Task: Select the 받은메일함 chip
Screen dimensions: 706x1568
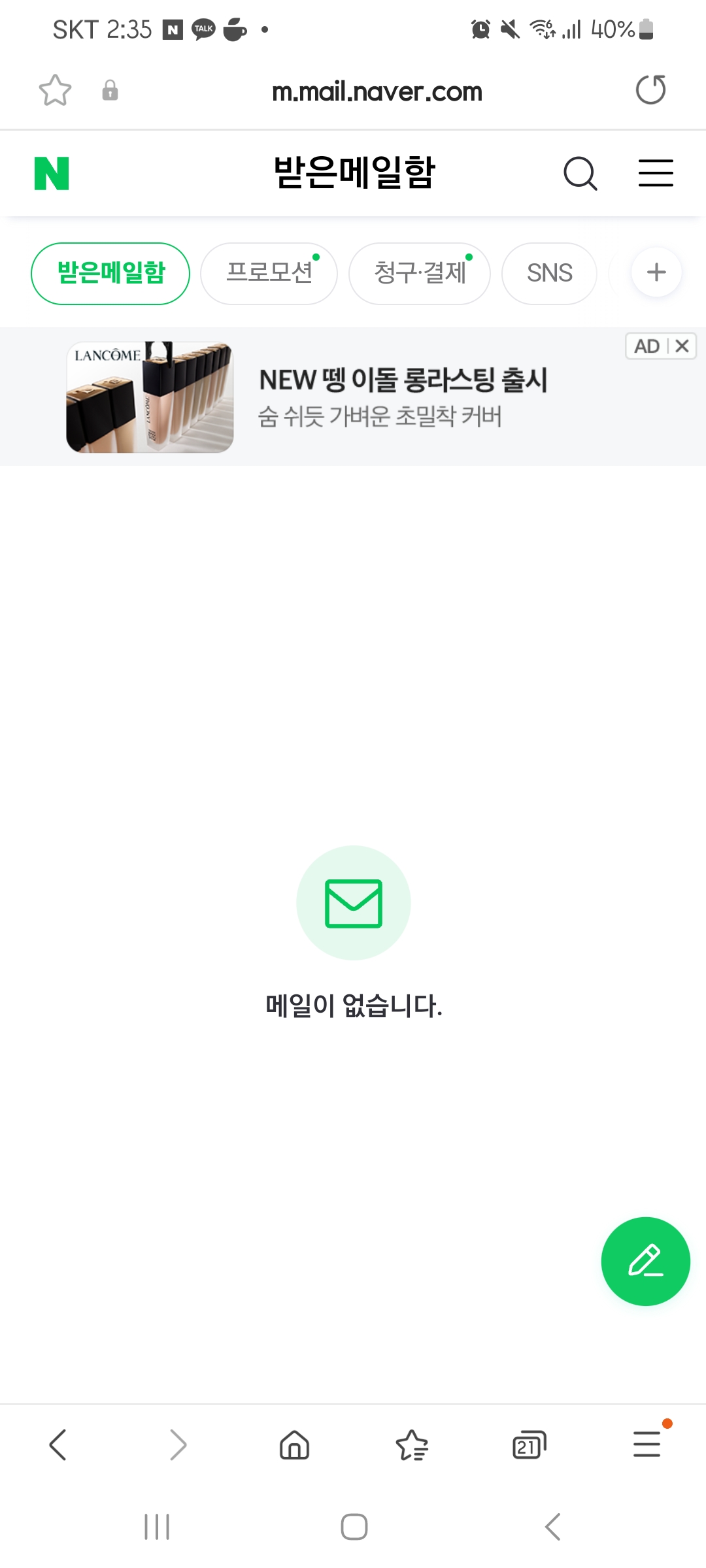Action: (110, 273)
